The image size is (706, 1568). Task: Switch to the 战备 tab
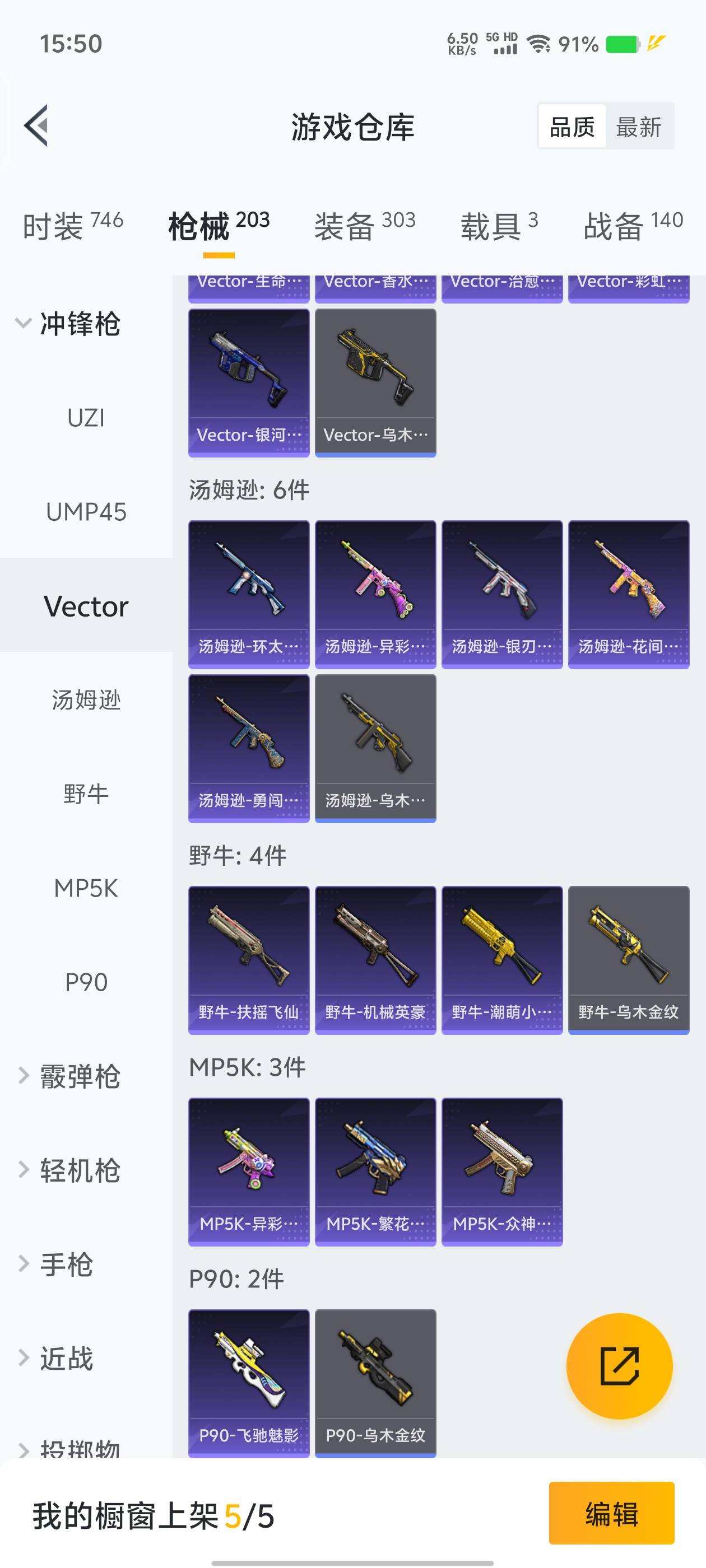pyautogui.click(x=633, y=226)
